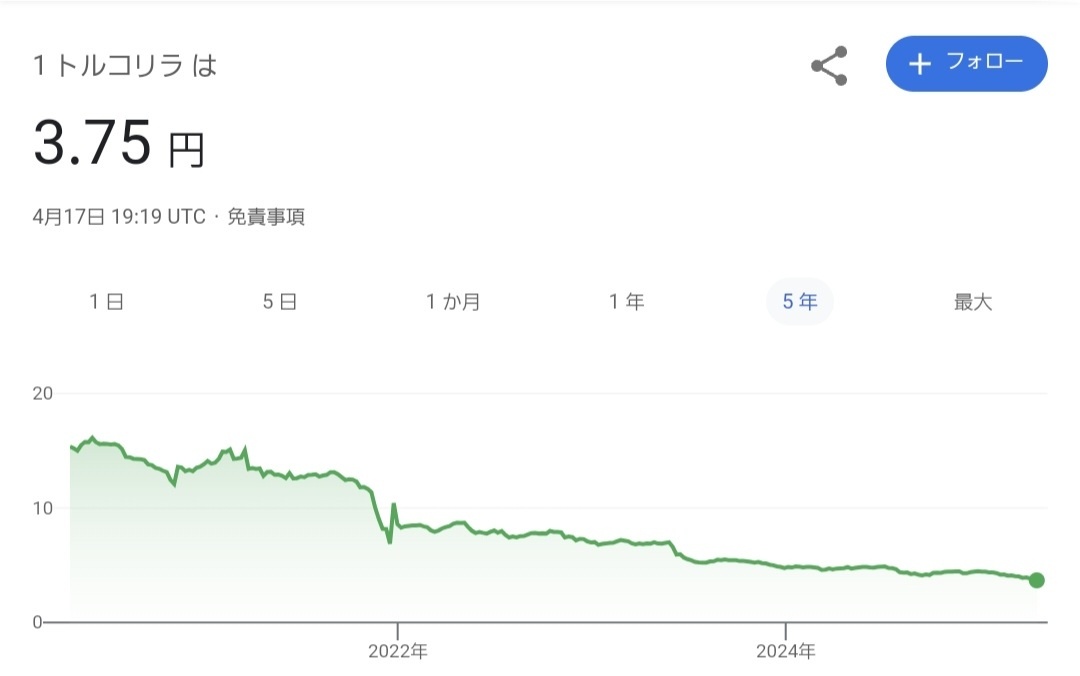Tap the フォロー follow button
This screenshot has width=1080, height=676.
point(966,64)
